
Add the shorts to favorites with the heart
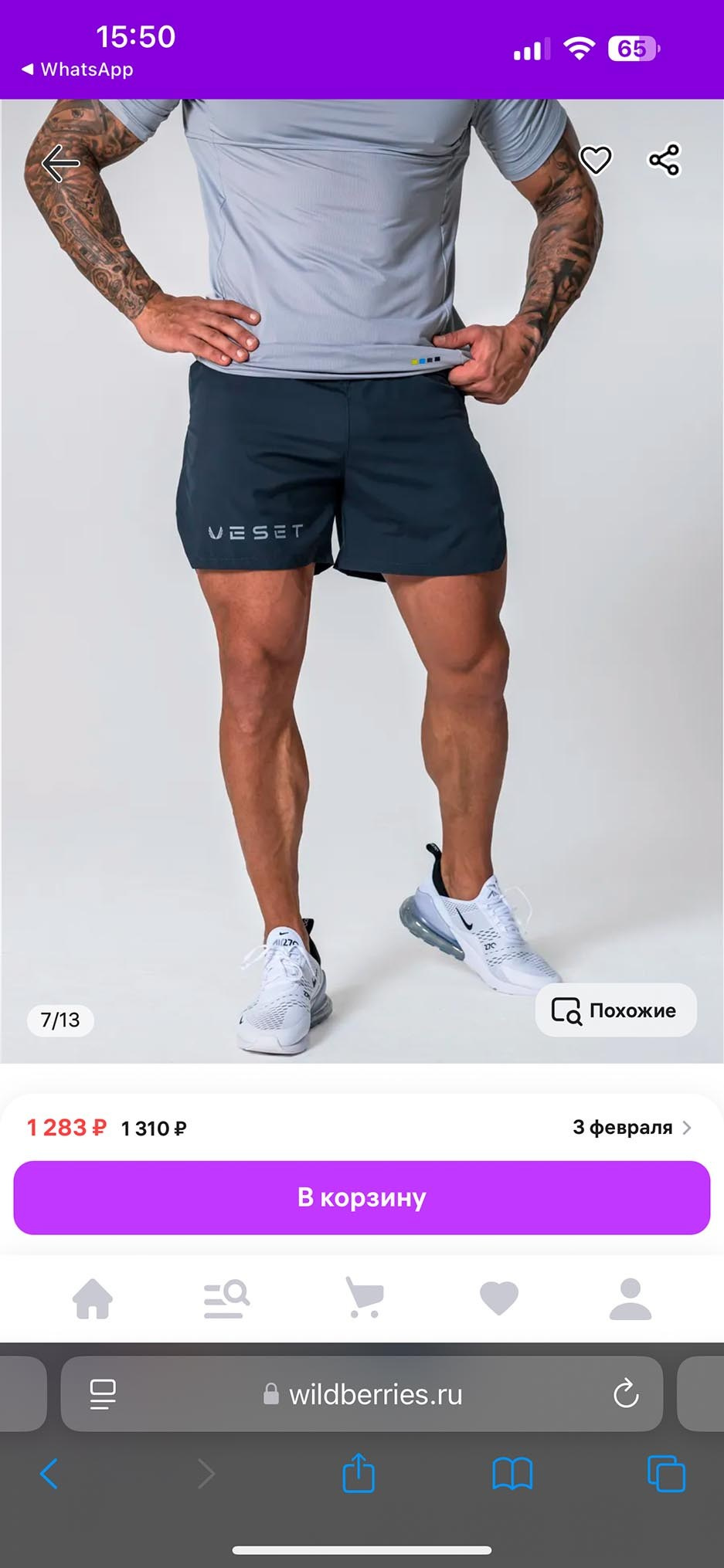[595, 160]
